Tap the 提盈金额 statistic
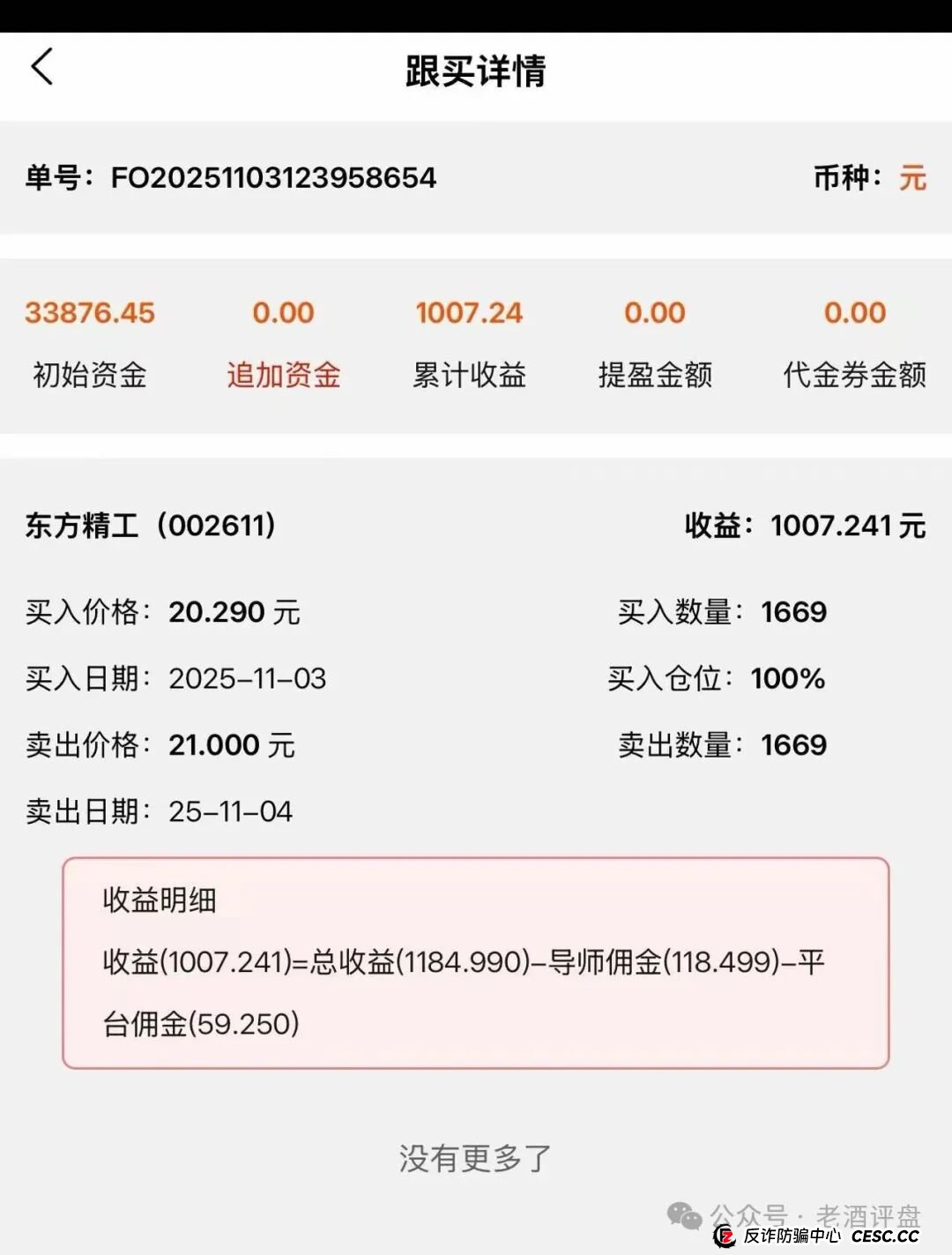Image resolution: width=952 pixels, height=1255 pixels. pyautogui.click(x=653, y=344)
